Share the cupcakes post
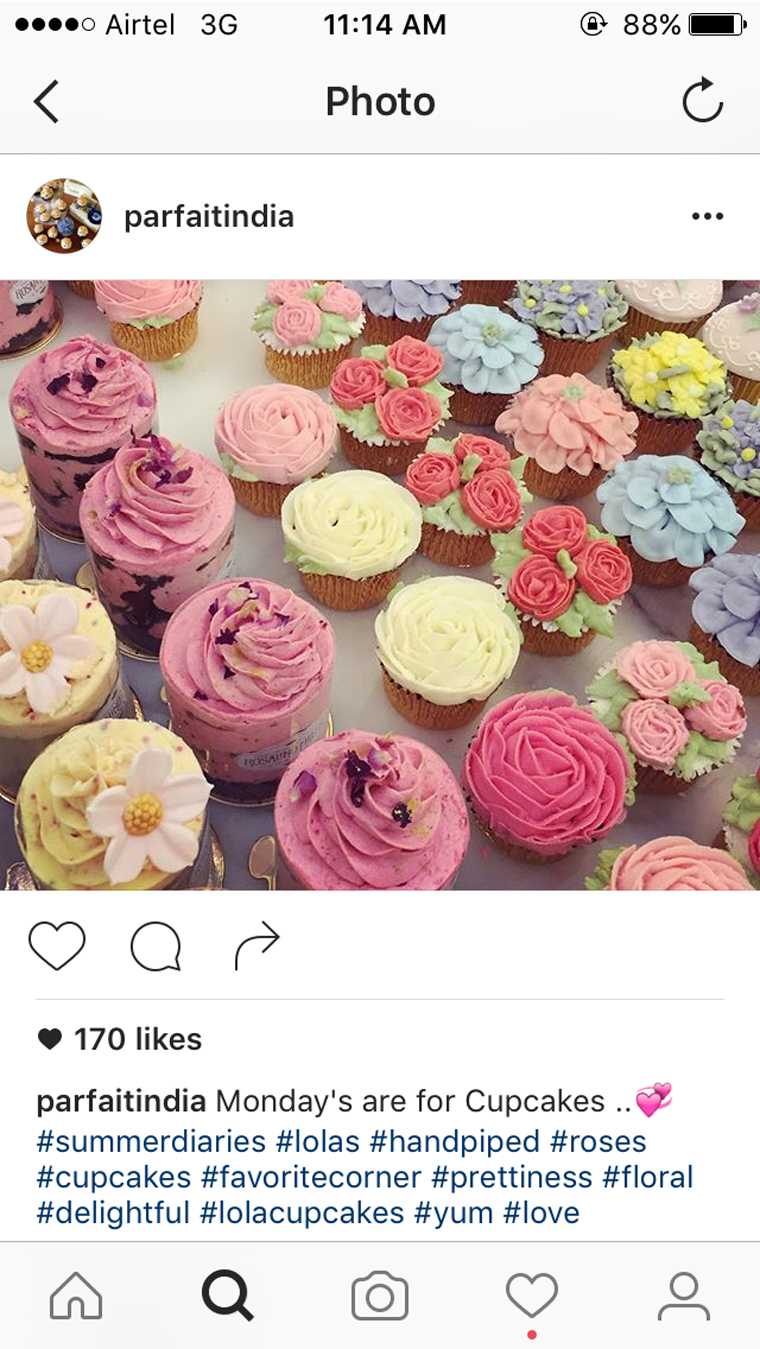This screenshot has height=1349, width=760. 256,946
